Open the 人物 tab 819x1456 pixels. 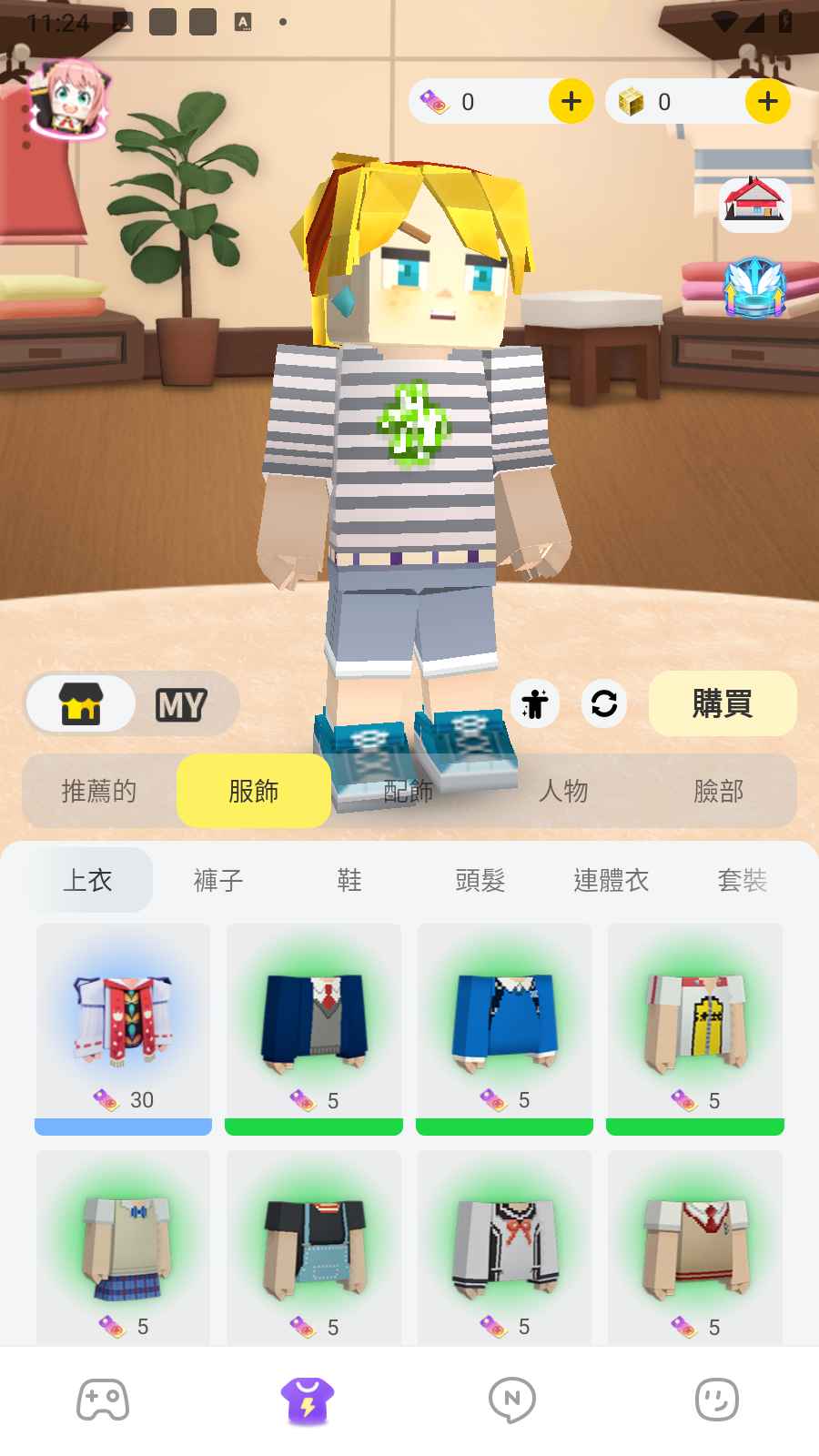tap(563, 791)
